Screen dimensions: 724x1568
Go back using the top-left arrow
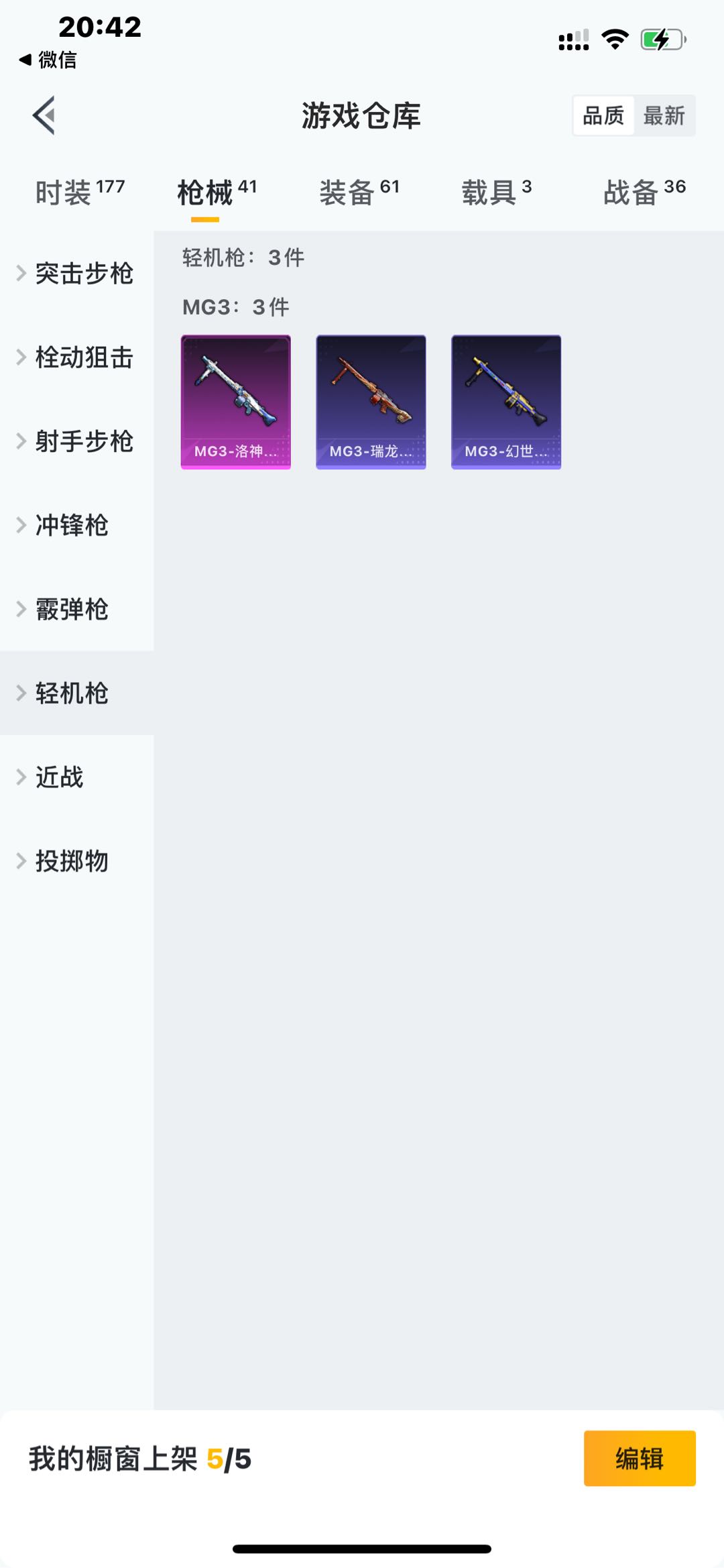click(x=44, y=115)
